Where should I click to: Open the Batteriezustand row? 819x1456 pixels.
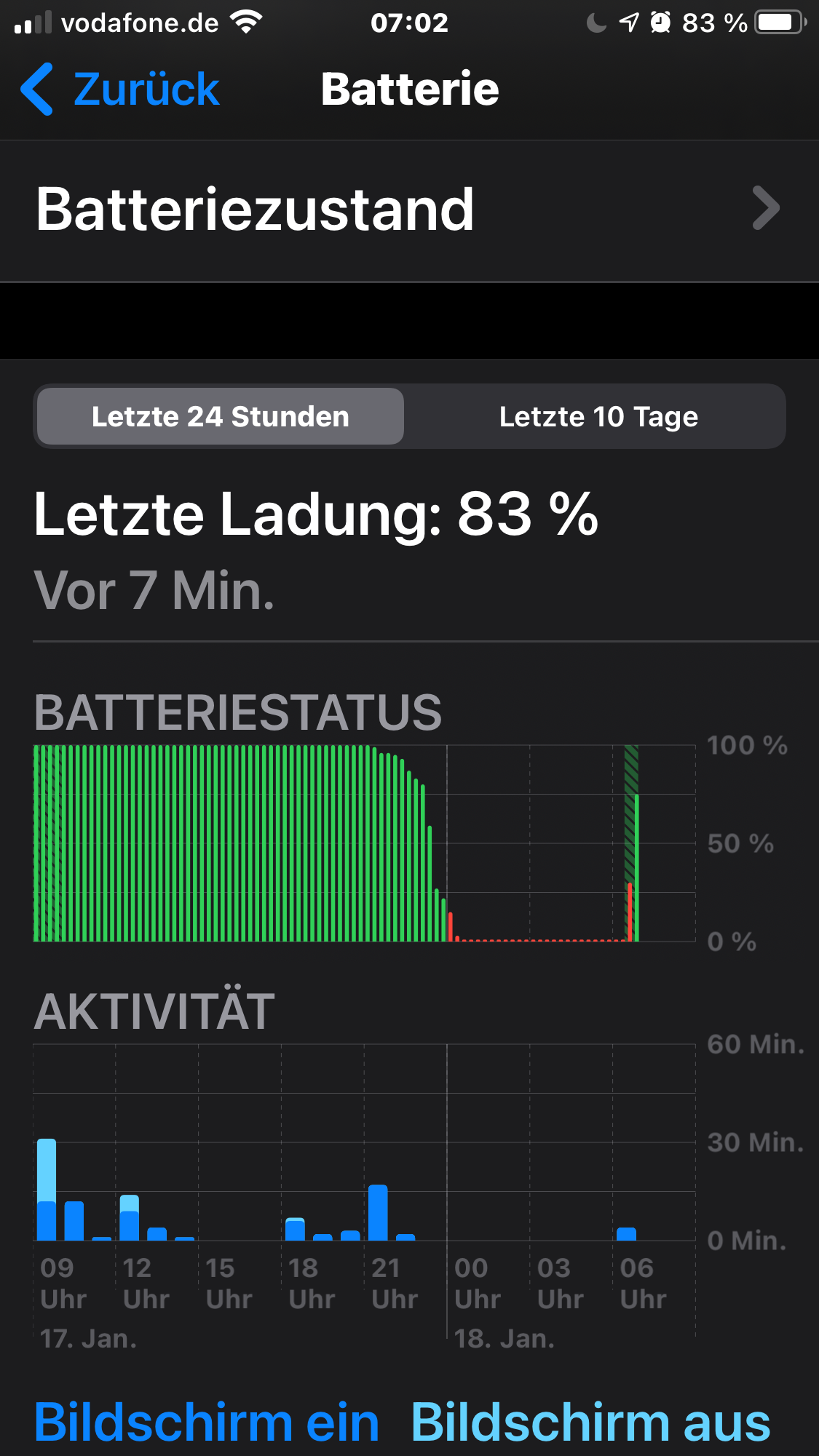click(408, 210)
